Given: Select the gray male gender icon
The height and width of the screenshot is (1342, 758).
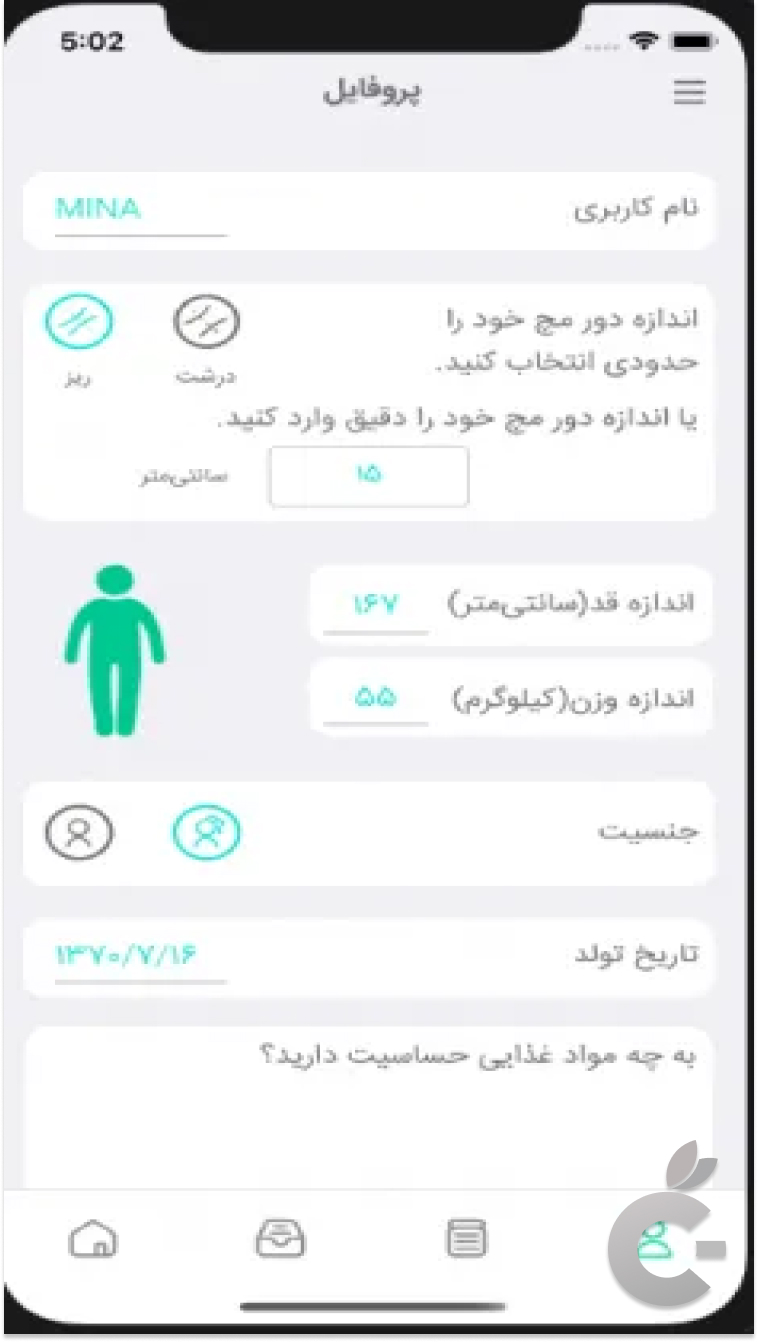Looking at the screenshot, I should tap(78, 833).
